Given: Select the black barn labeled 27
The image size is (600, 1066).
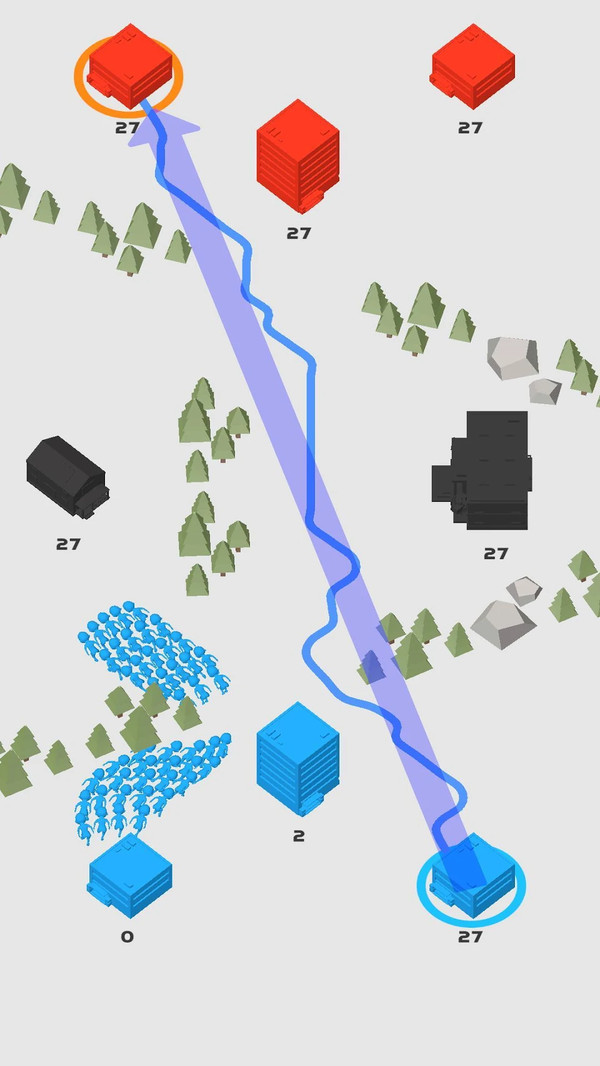Looking at the screenshot, I should click(66, 477).
